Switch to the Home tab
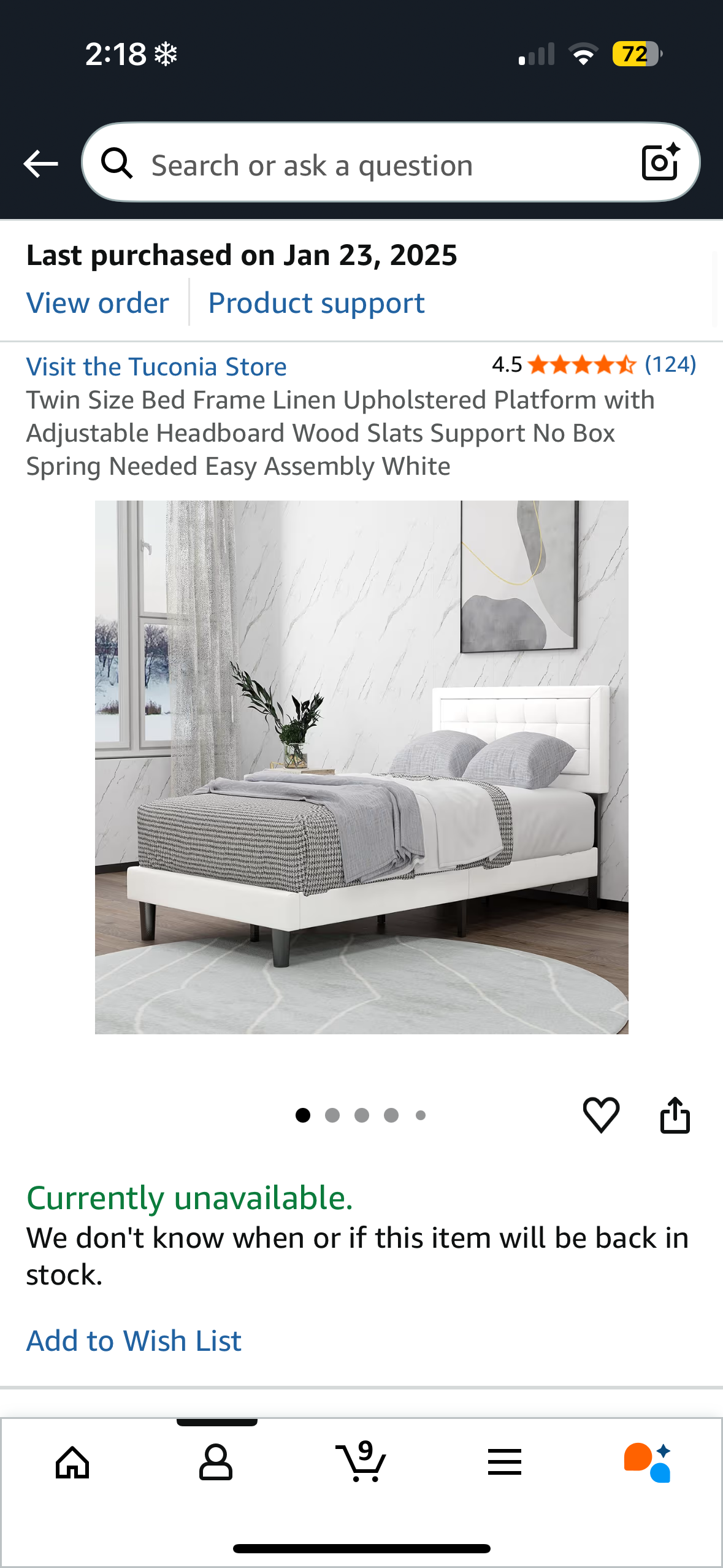 72,1462
